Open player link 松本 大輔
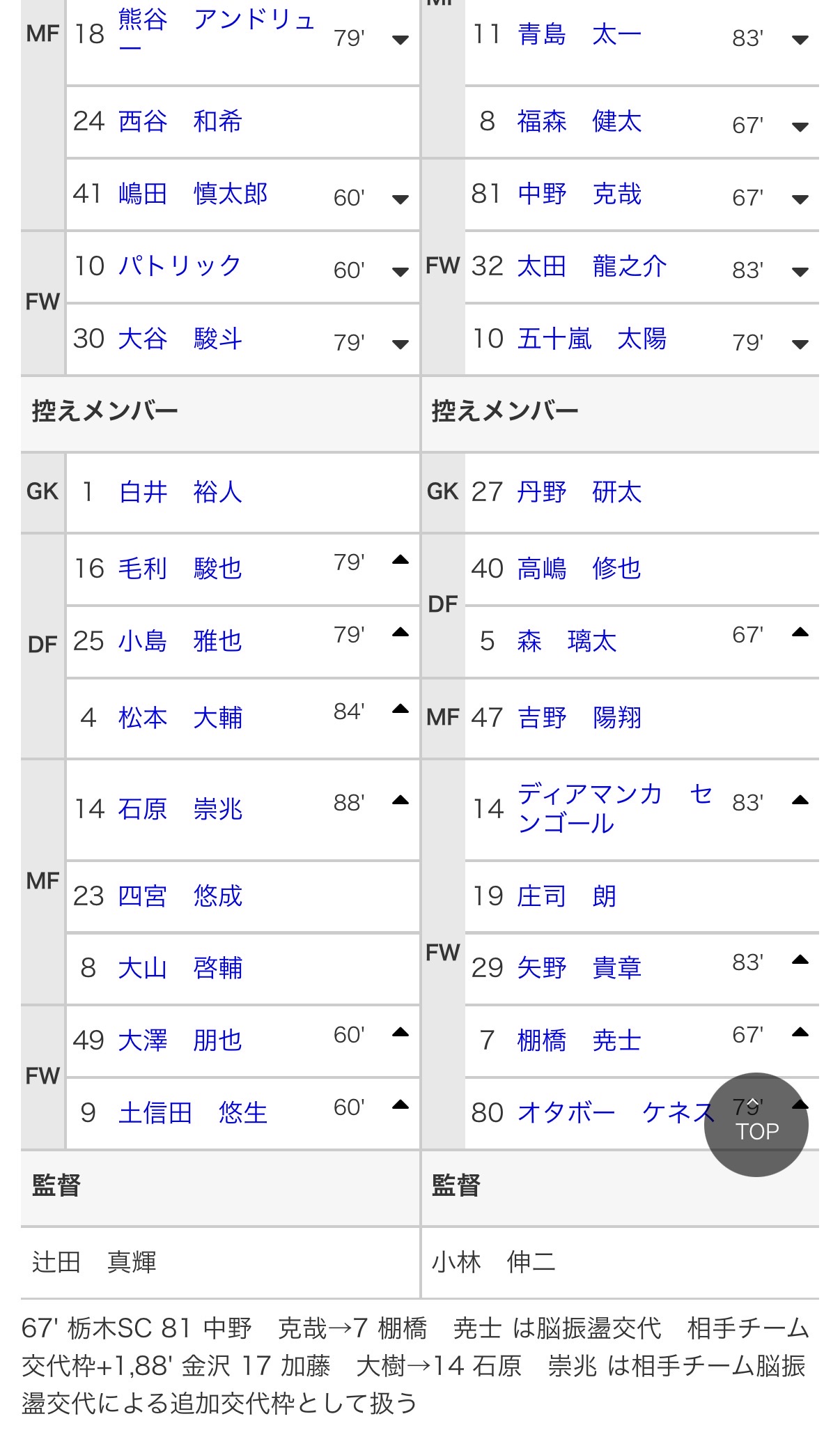The image size is (840, 1444). tap(180, 718)
